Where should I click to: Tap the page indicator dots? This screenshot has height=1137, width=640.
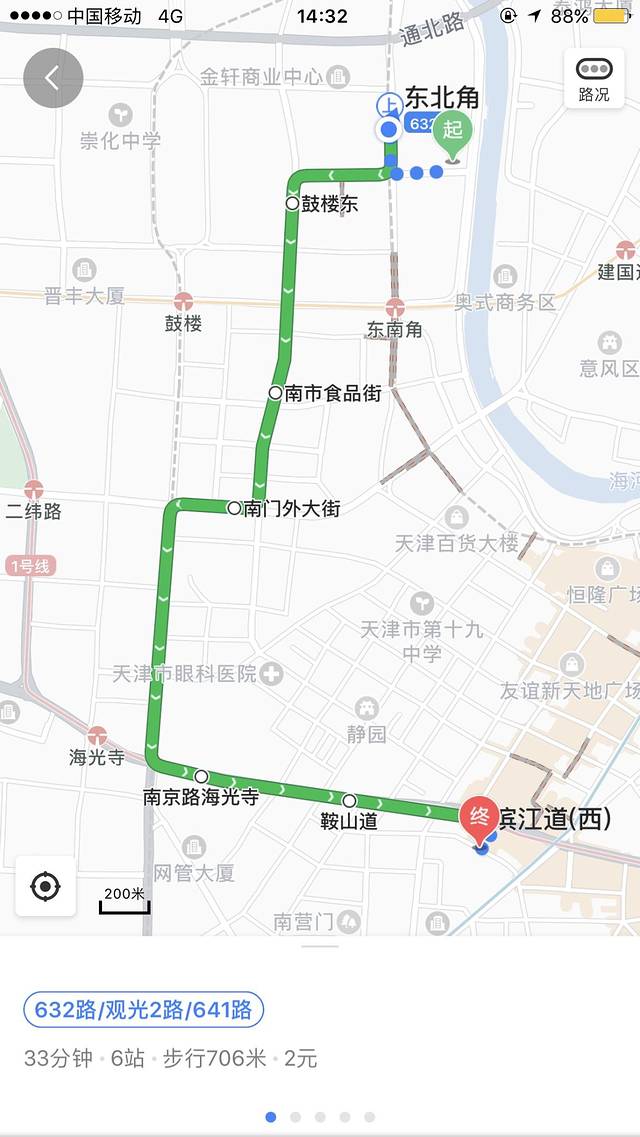(x=320, y=1116)
